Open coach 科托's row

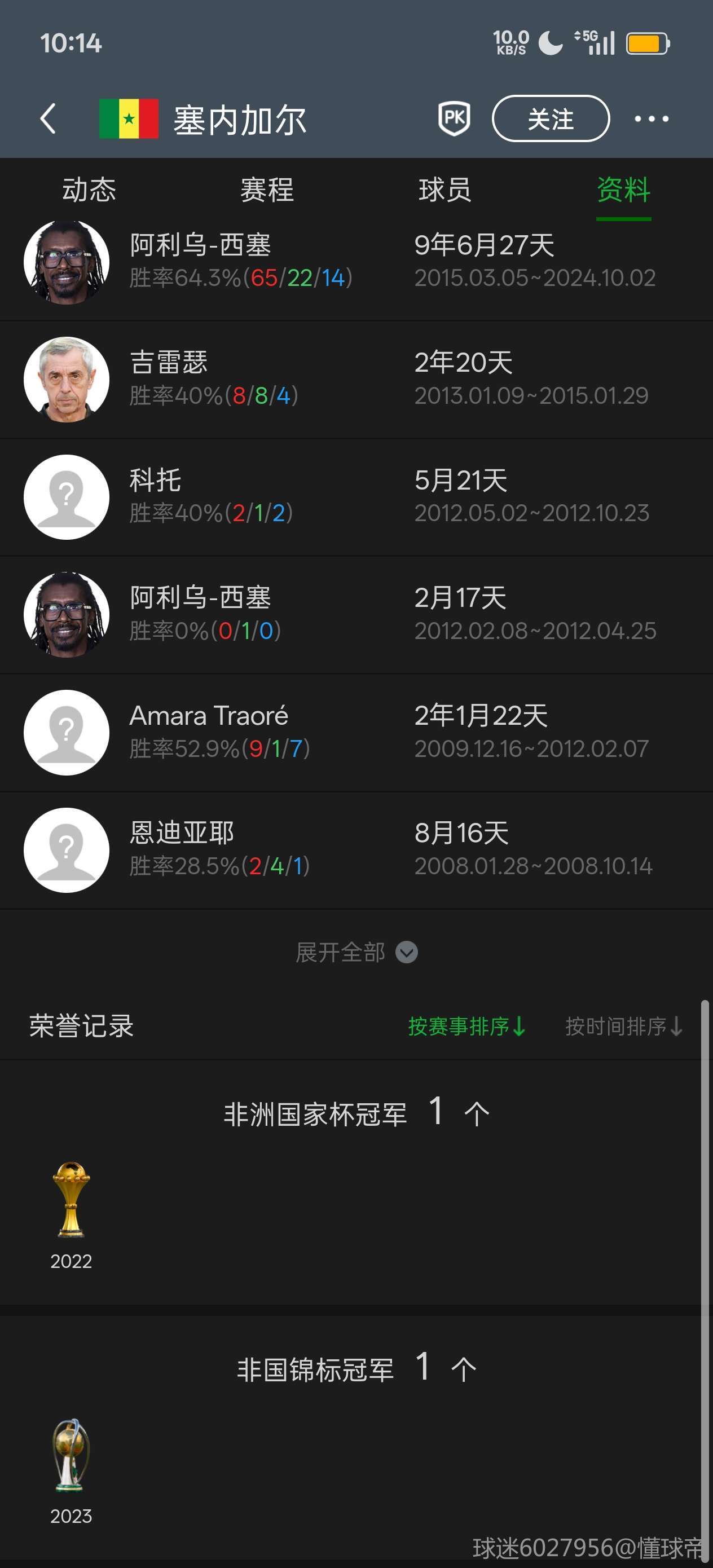click(356, 497)
